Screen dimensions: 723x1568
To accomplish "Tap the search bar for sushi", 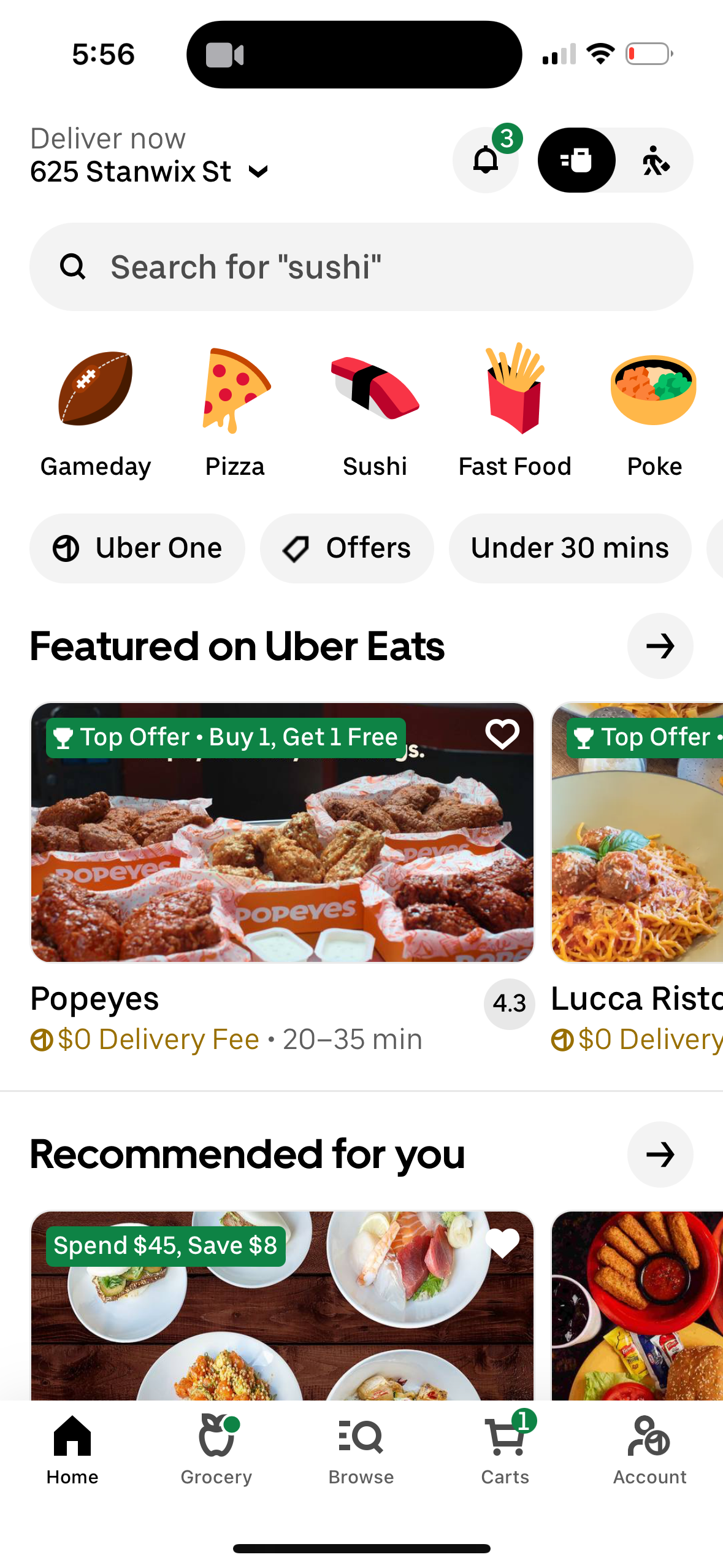I will [361, 266].
